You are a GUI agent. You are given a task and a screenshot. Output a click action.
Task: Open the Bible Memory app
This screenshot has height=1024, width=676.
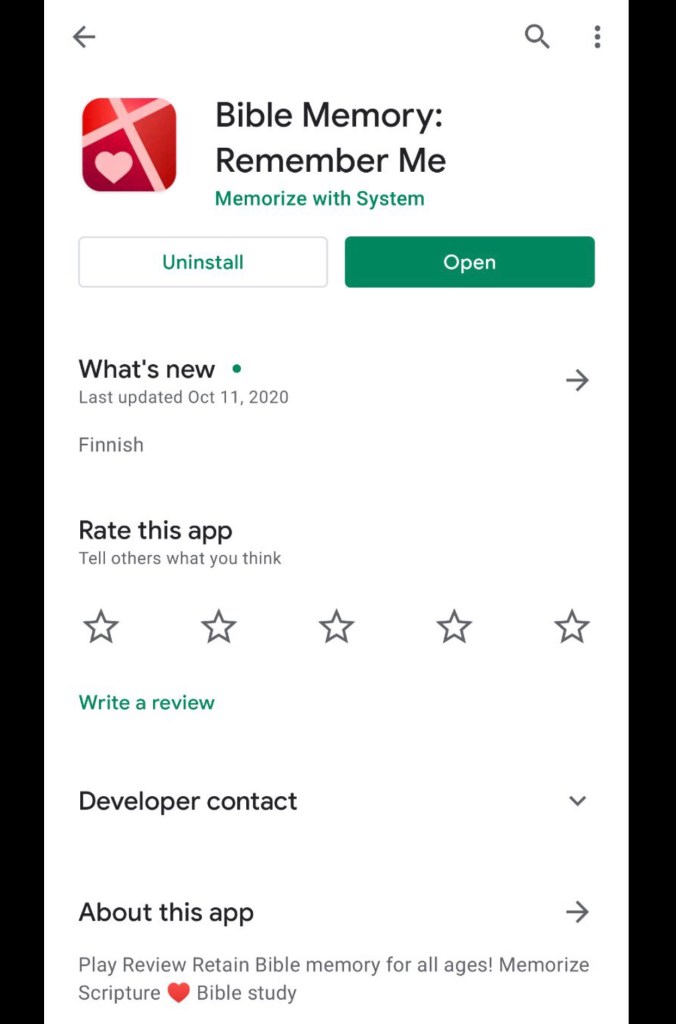(469, 262)
